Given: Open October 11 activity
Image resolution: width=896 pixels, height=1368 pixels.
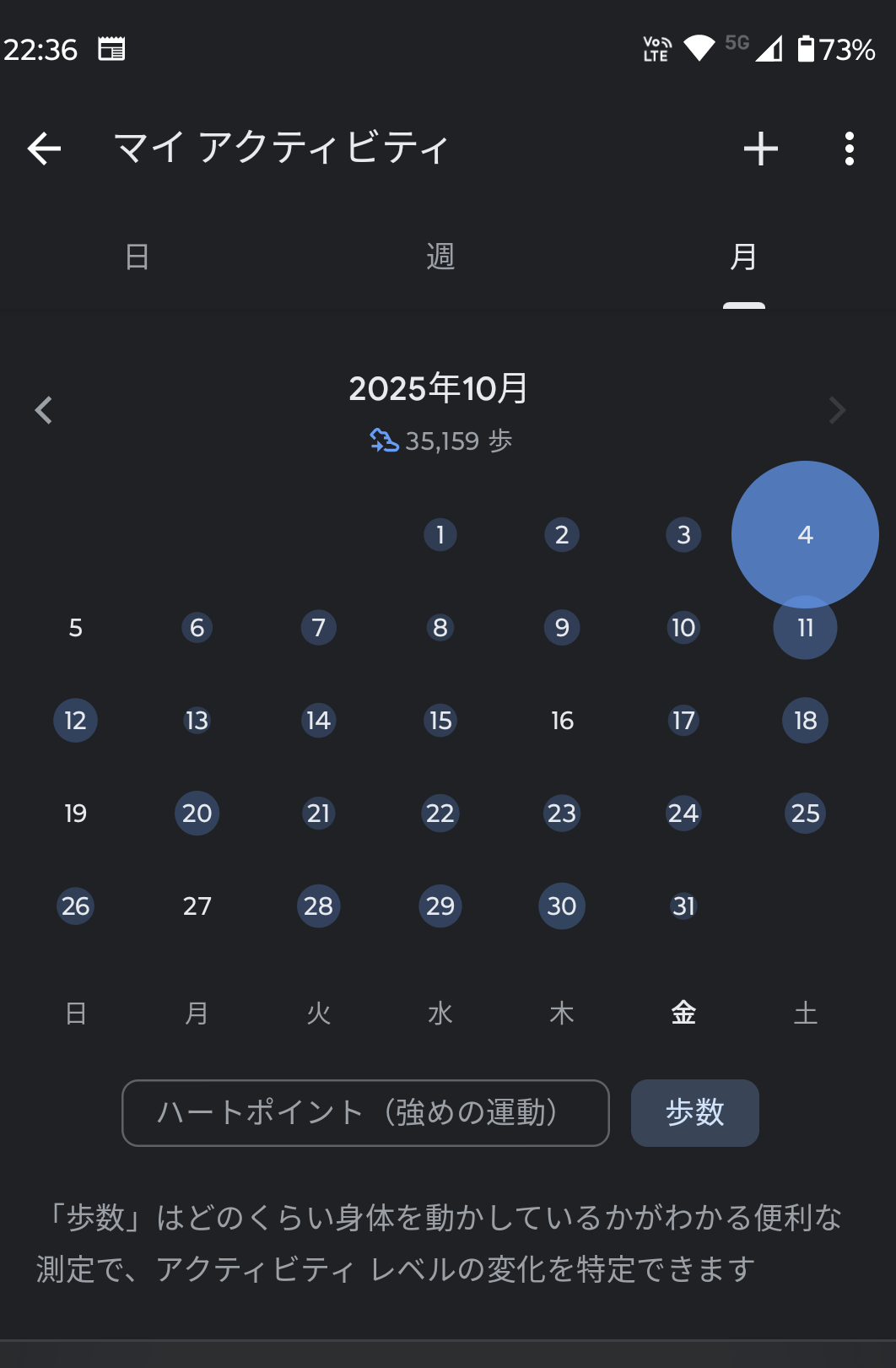Looking at the screenshot, I should point(805,628).
